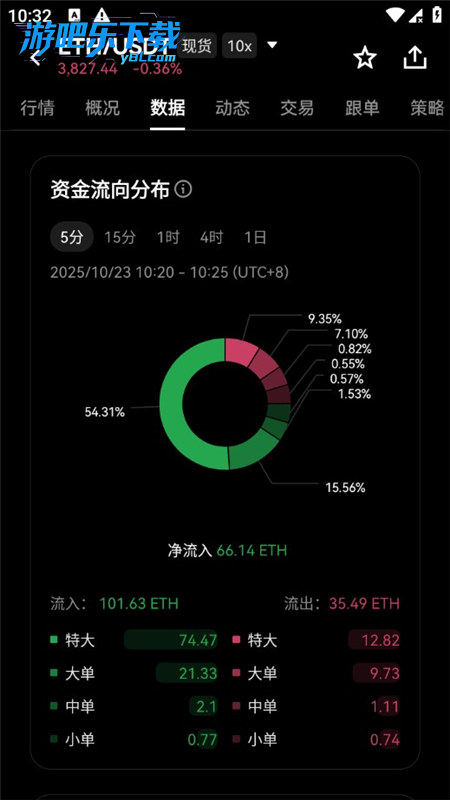Select the 4时 time range

tap(211, 237)
